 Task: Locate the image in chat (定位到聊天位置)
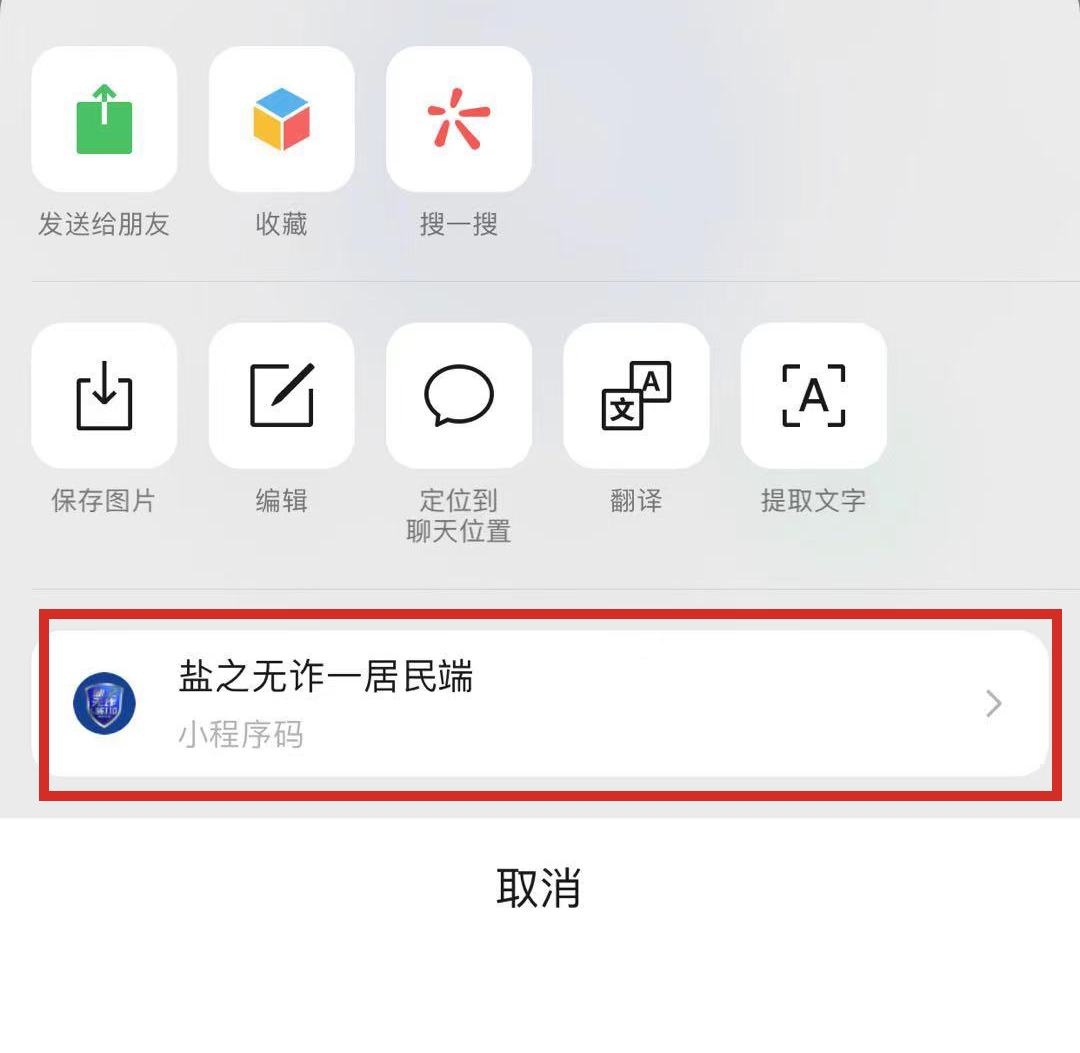click(459, 396)
